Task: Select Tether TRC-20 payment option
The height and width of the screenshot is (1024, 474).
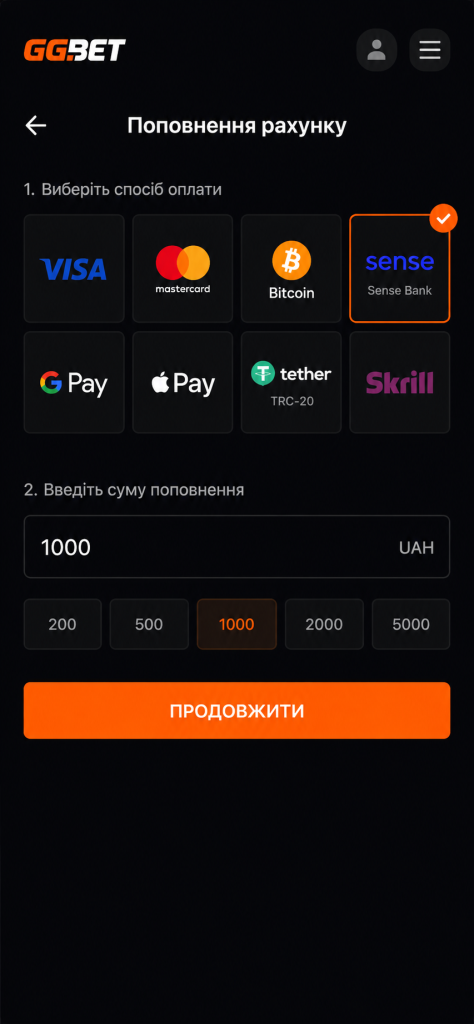Action: pos(291,382)
